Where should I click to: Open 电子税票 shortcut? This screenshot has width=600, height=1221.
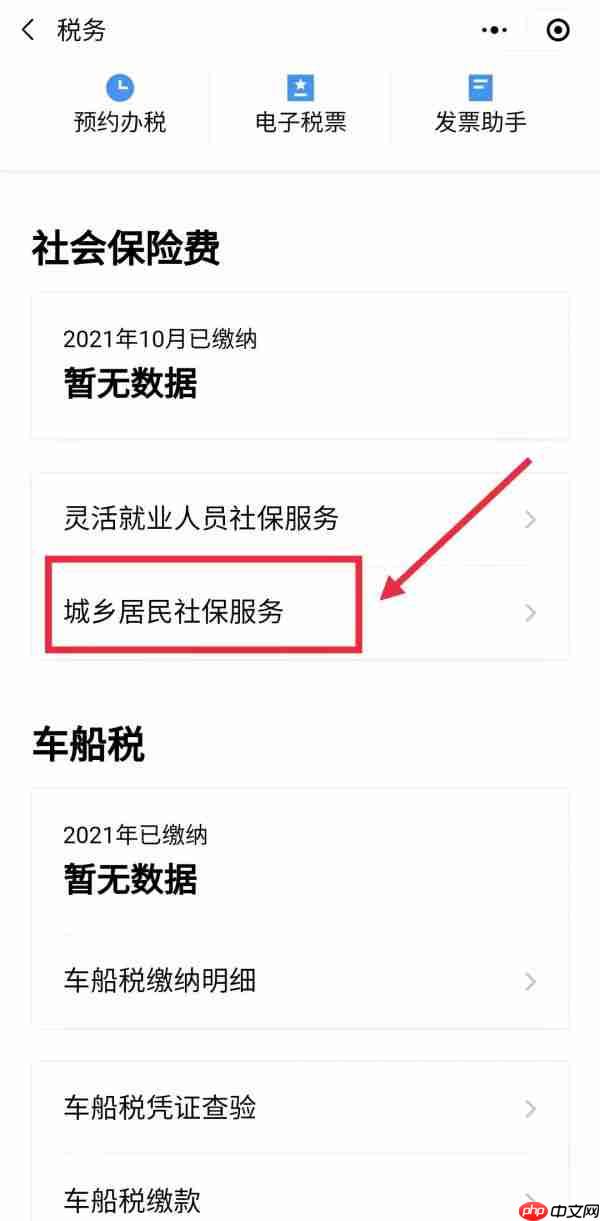click(300, 105)
